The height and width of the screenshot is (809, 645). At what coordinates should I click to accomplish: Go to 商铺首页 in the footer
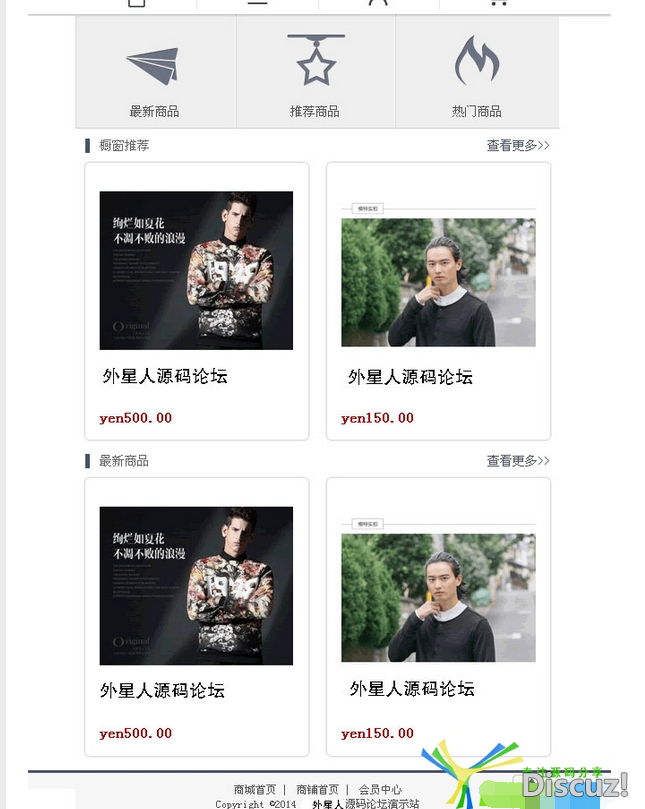pos(317,790)
